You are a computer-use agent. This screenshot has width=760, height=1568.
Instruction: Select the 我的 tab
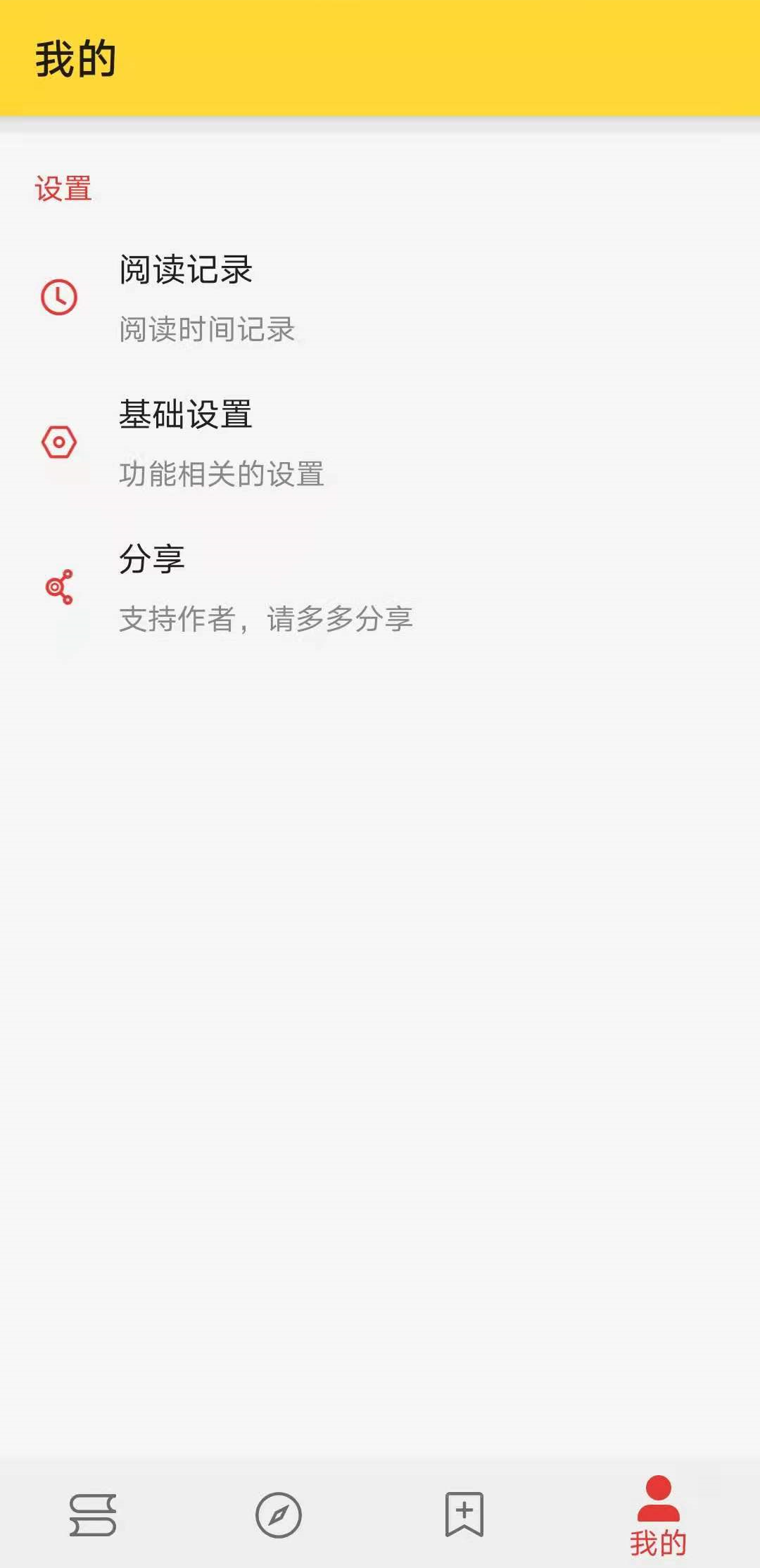(658, 1516)
